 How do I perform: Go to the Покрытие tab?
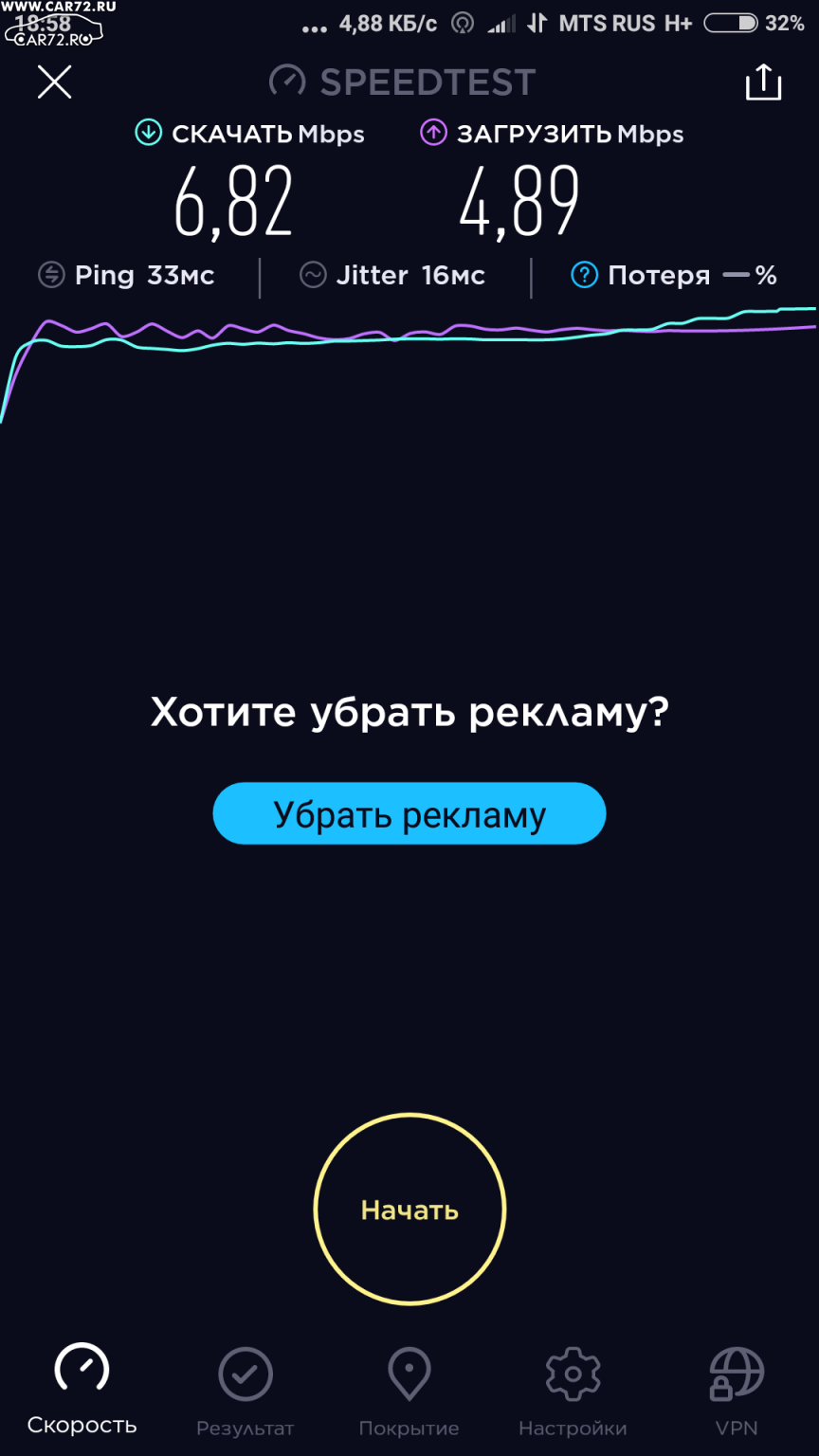(409, 1392)
